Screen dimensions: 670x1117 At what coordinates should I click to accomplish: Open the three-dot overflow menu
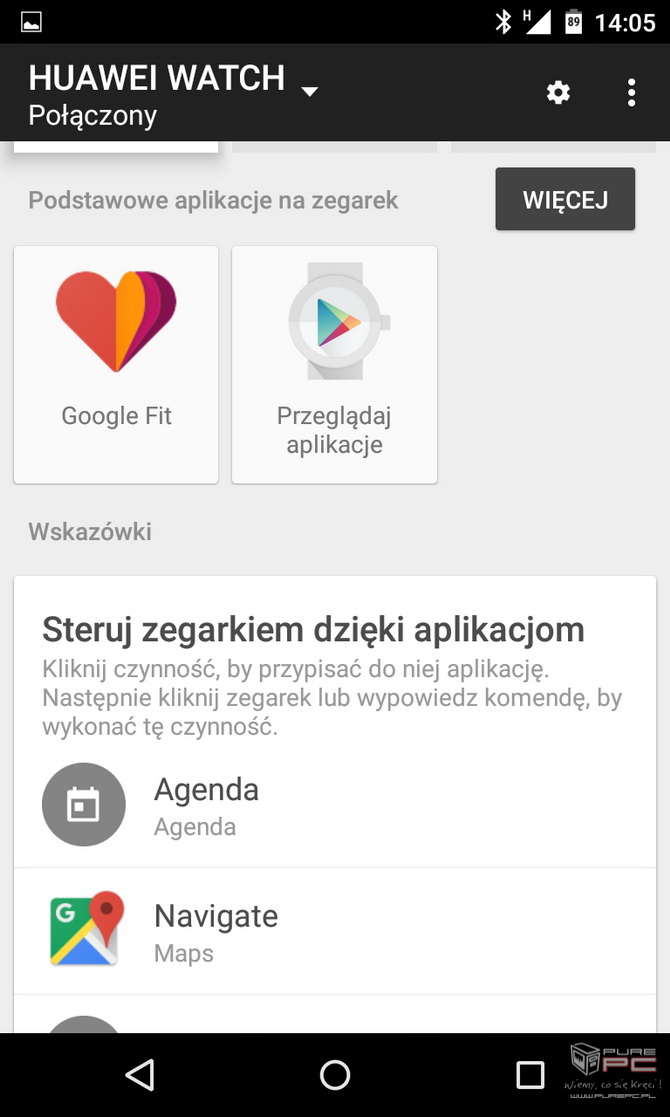coord(631,93)
